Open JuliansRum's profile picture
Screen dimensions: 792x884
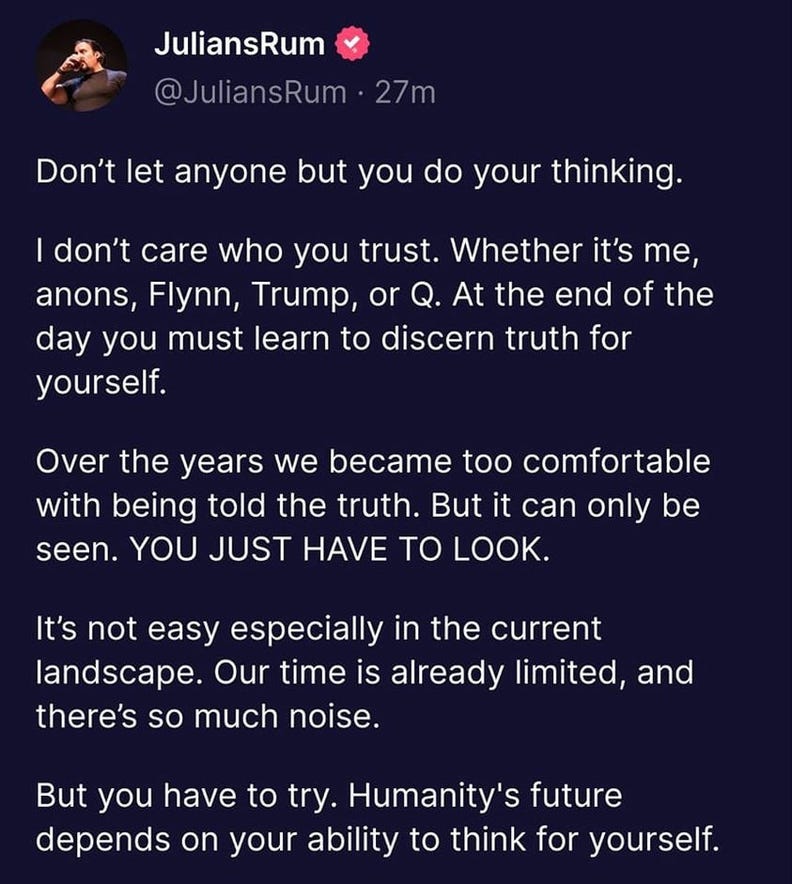(81, 66)
